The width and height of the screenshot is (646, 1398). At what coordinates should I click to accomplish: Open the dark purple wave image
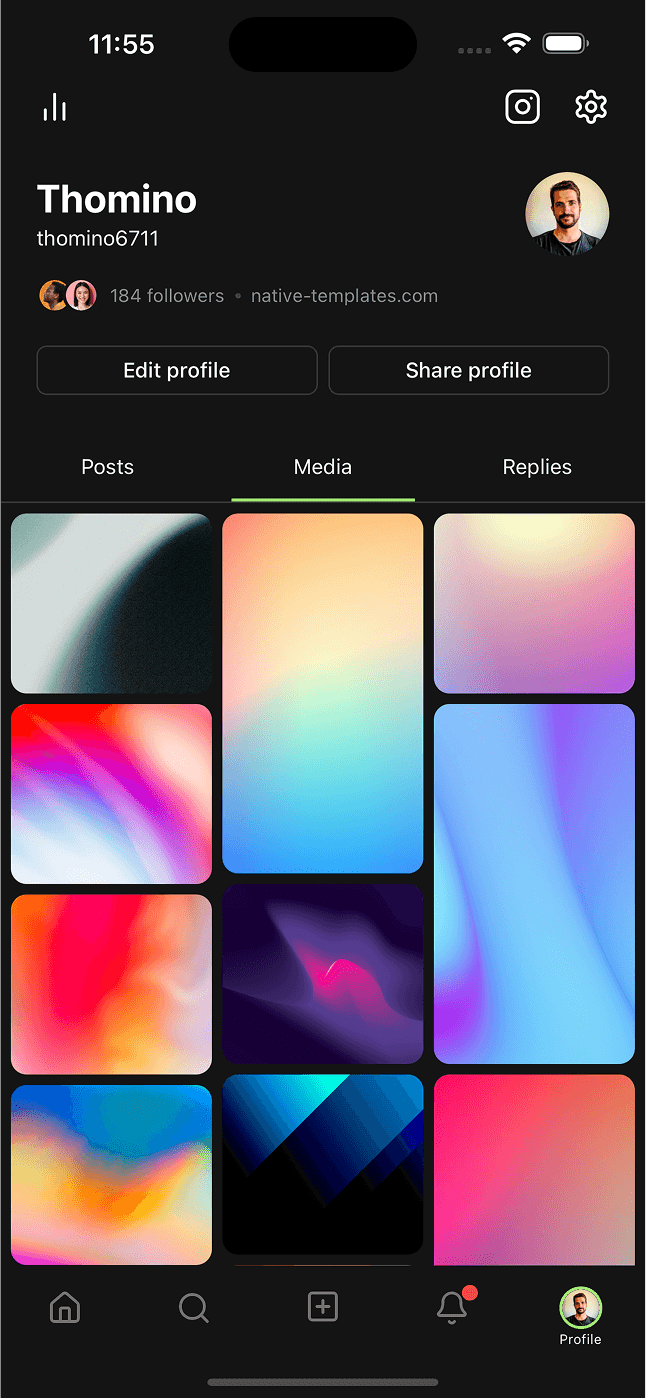point(323,973)
